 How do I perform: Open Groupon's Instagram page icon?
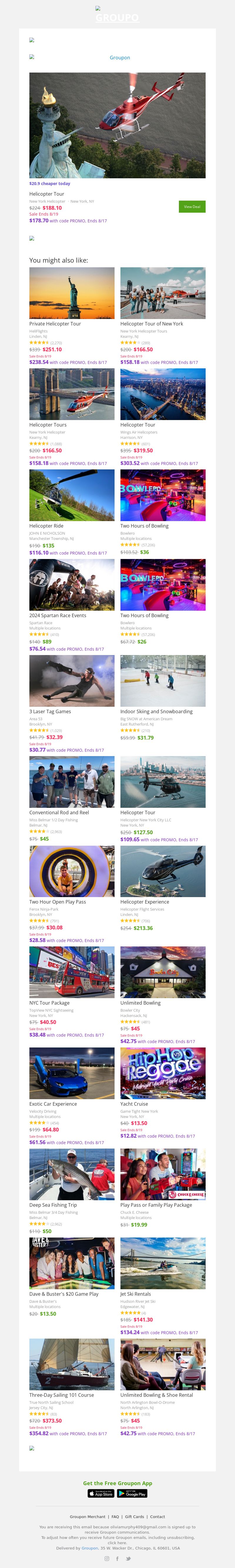[x=107, y=1559]
